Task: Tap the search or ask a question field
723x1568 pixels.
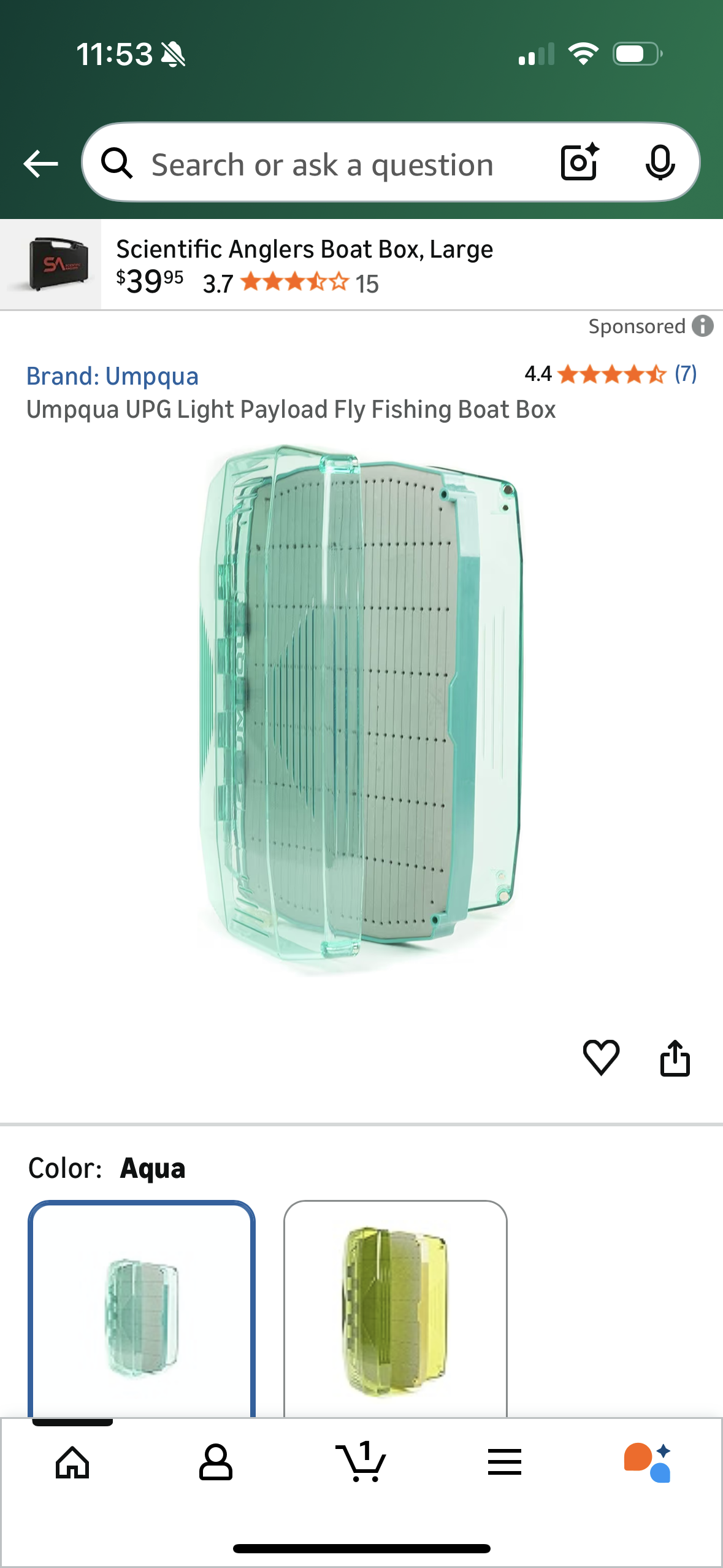Action: click(x=322, y=164)
